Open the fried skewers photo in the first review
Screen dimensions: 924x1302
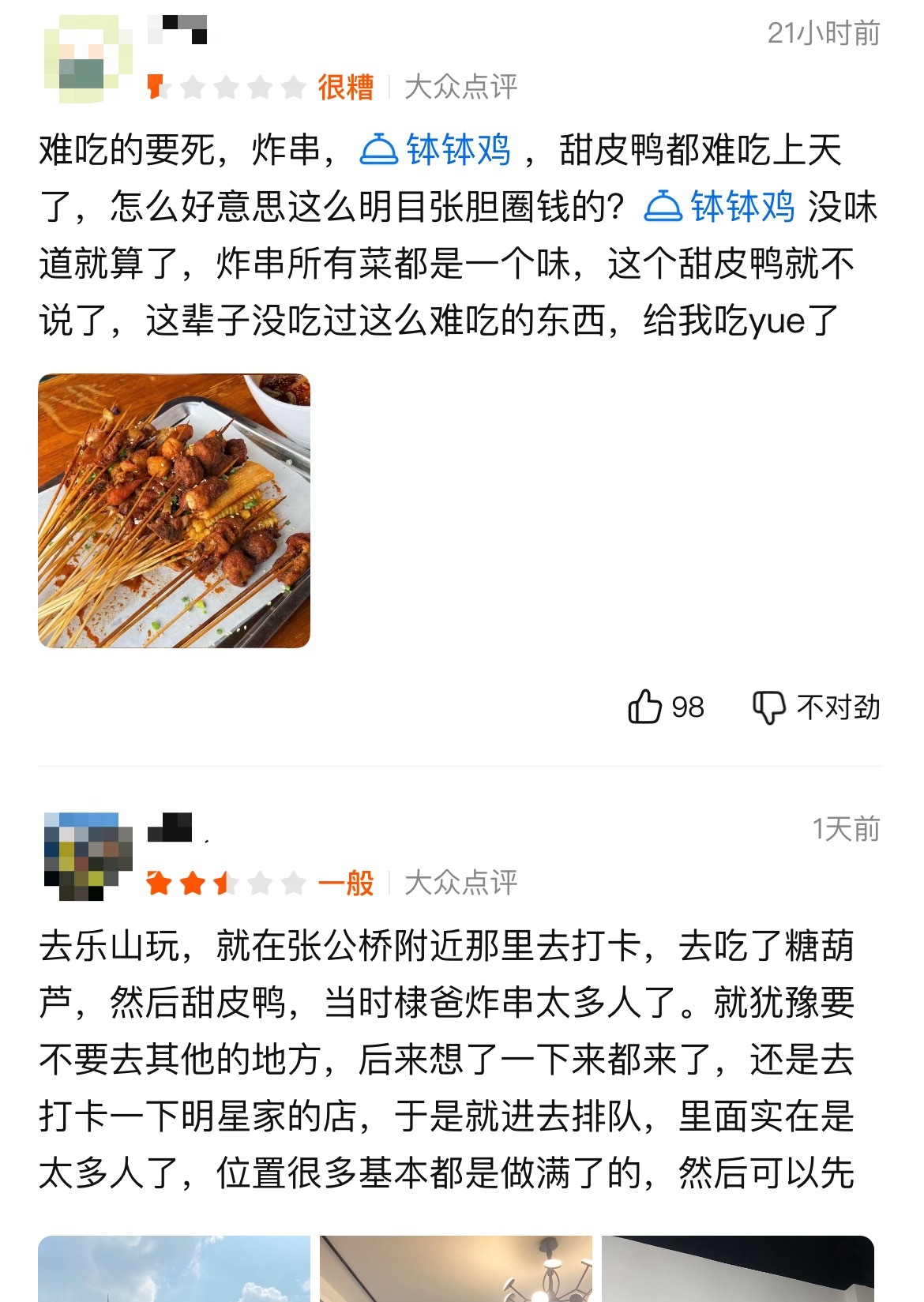click(174, 511)
